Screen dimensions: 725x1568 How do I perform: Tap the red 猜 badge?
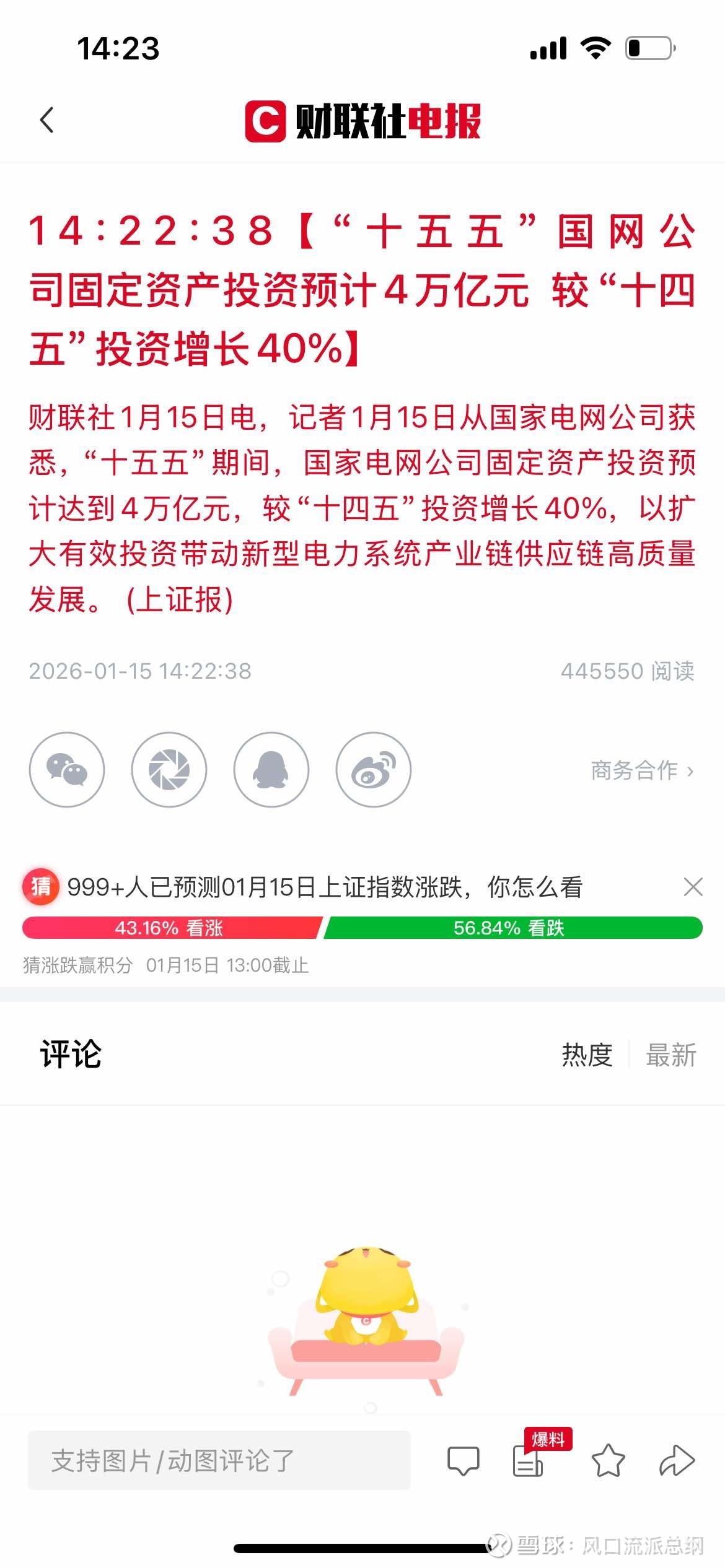(x=41, y=887)
